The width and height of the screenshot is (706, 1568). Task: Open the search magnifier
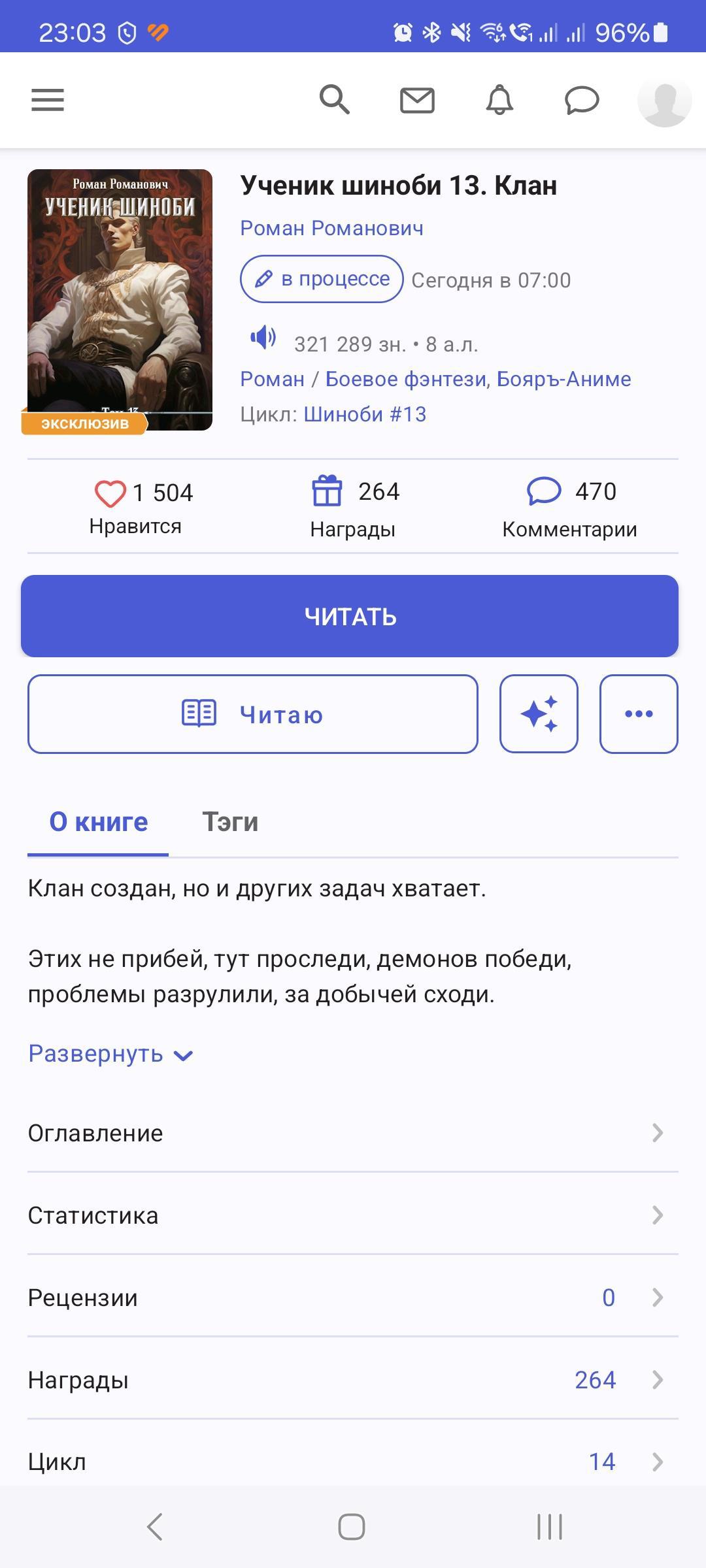tap(334, 100)
